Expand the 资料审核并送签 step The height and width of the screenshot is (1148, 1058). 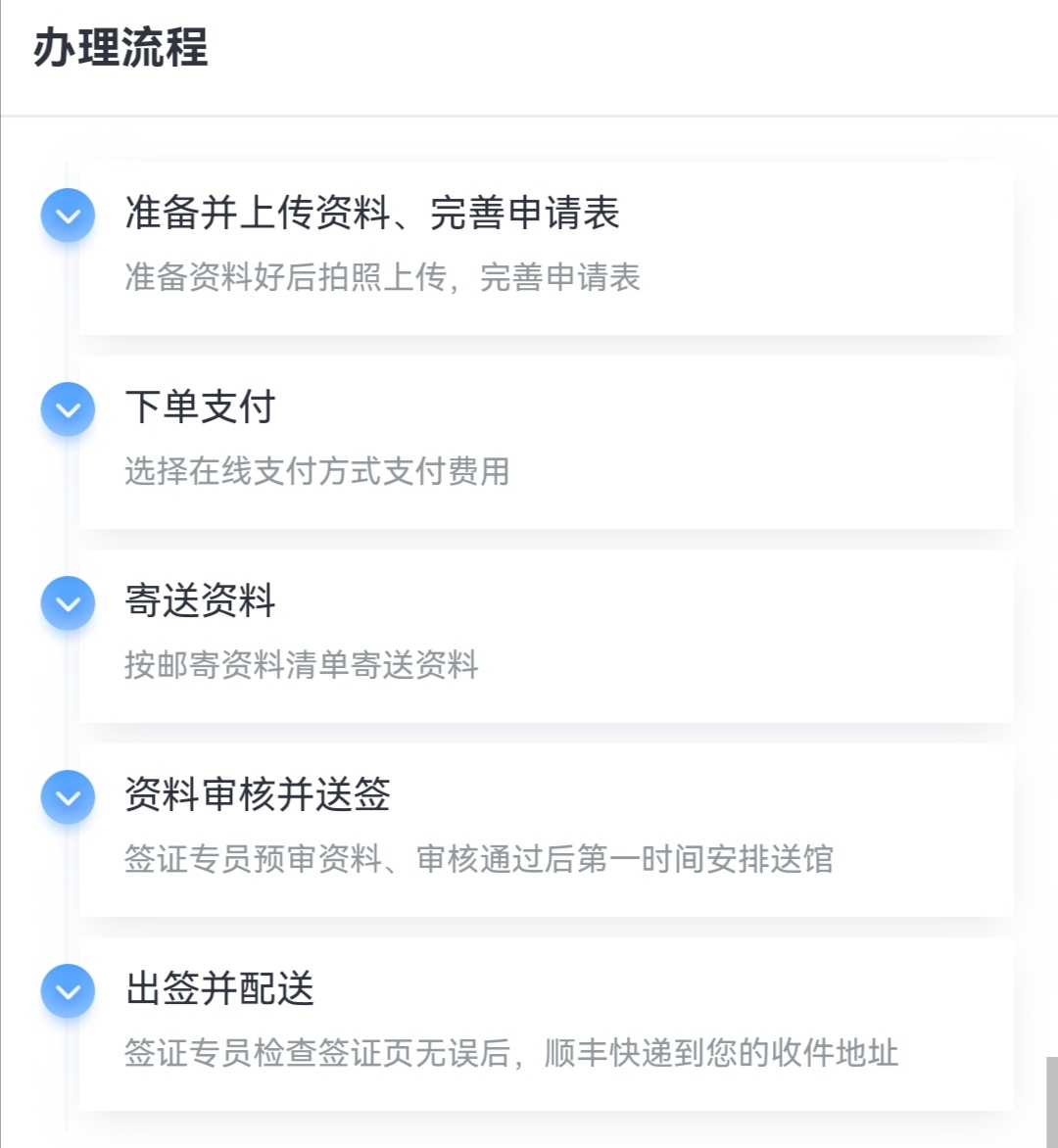point(68,797)
